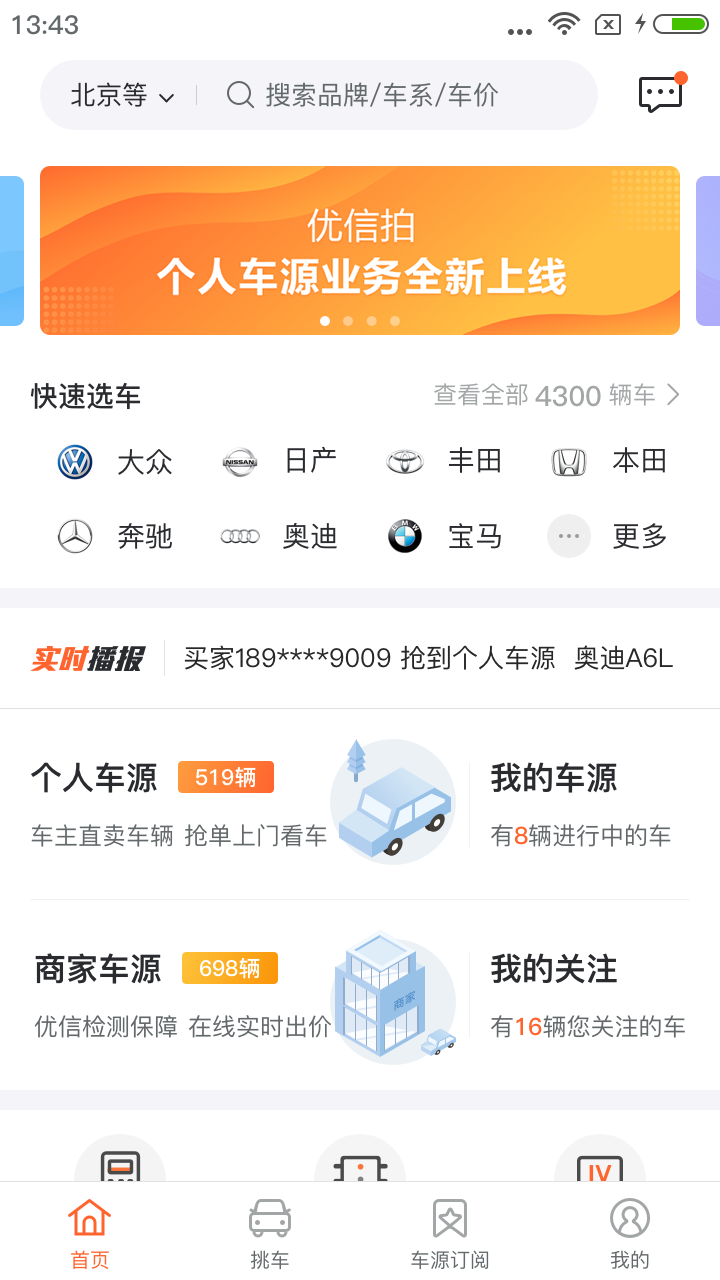This screenshot has width=720, height=1280.
Task: Open 更多 brands
Action: point(610,537)
